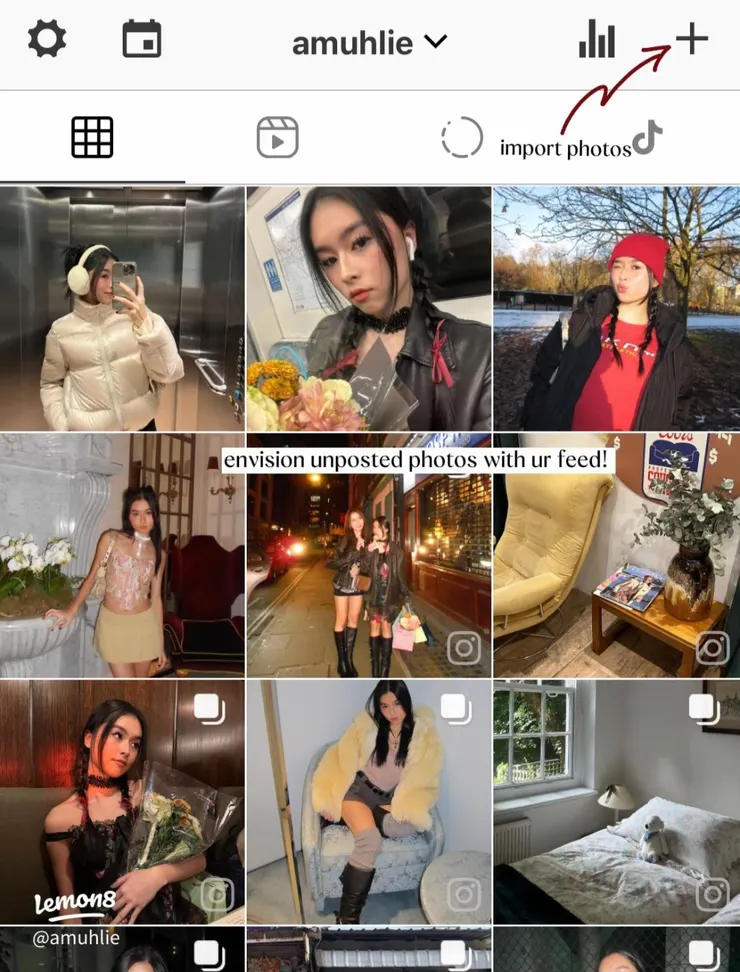Switch to the grid feed tab

(92, 138)
